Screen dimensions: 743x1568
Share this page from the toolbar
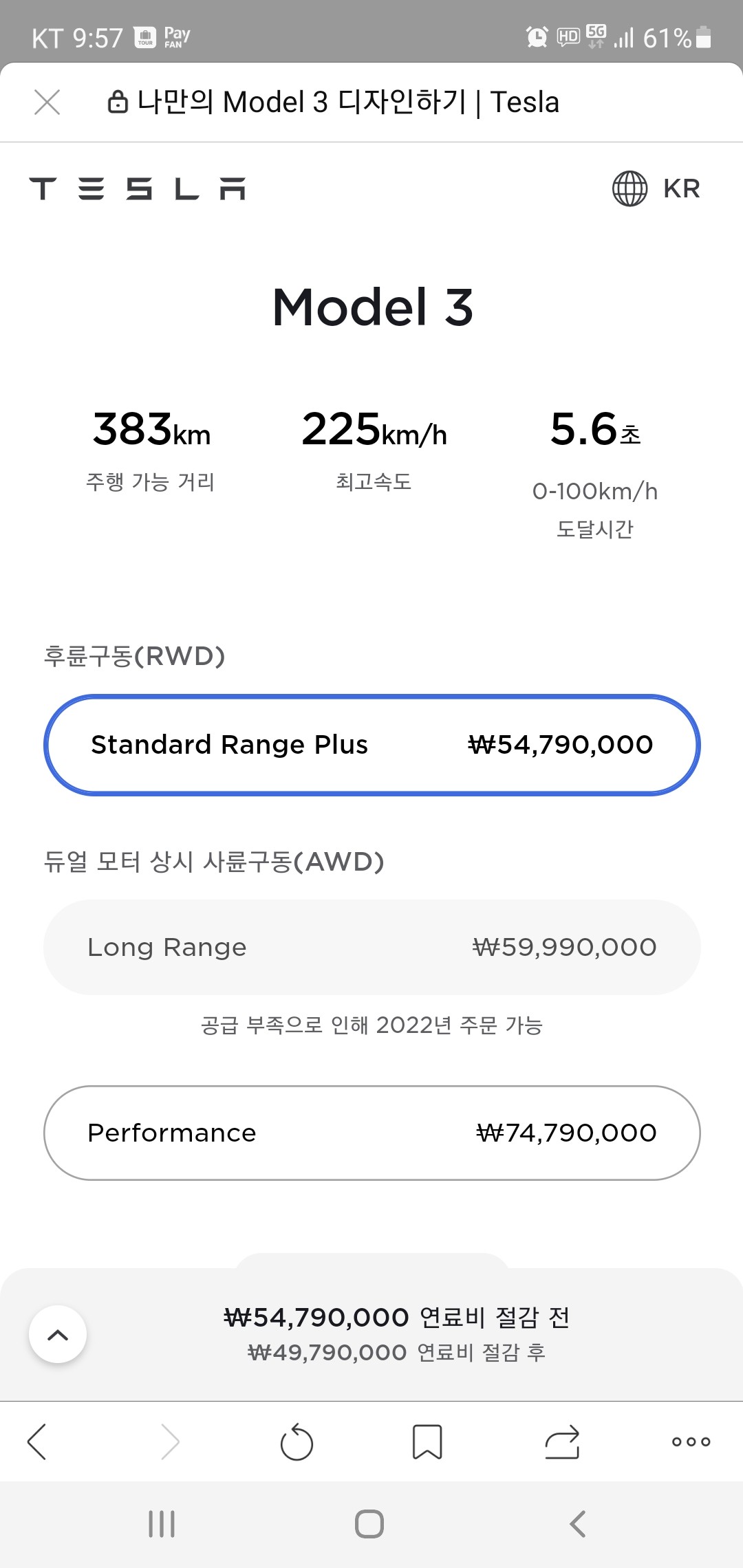click(562, 1441)
